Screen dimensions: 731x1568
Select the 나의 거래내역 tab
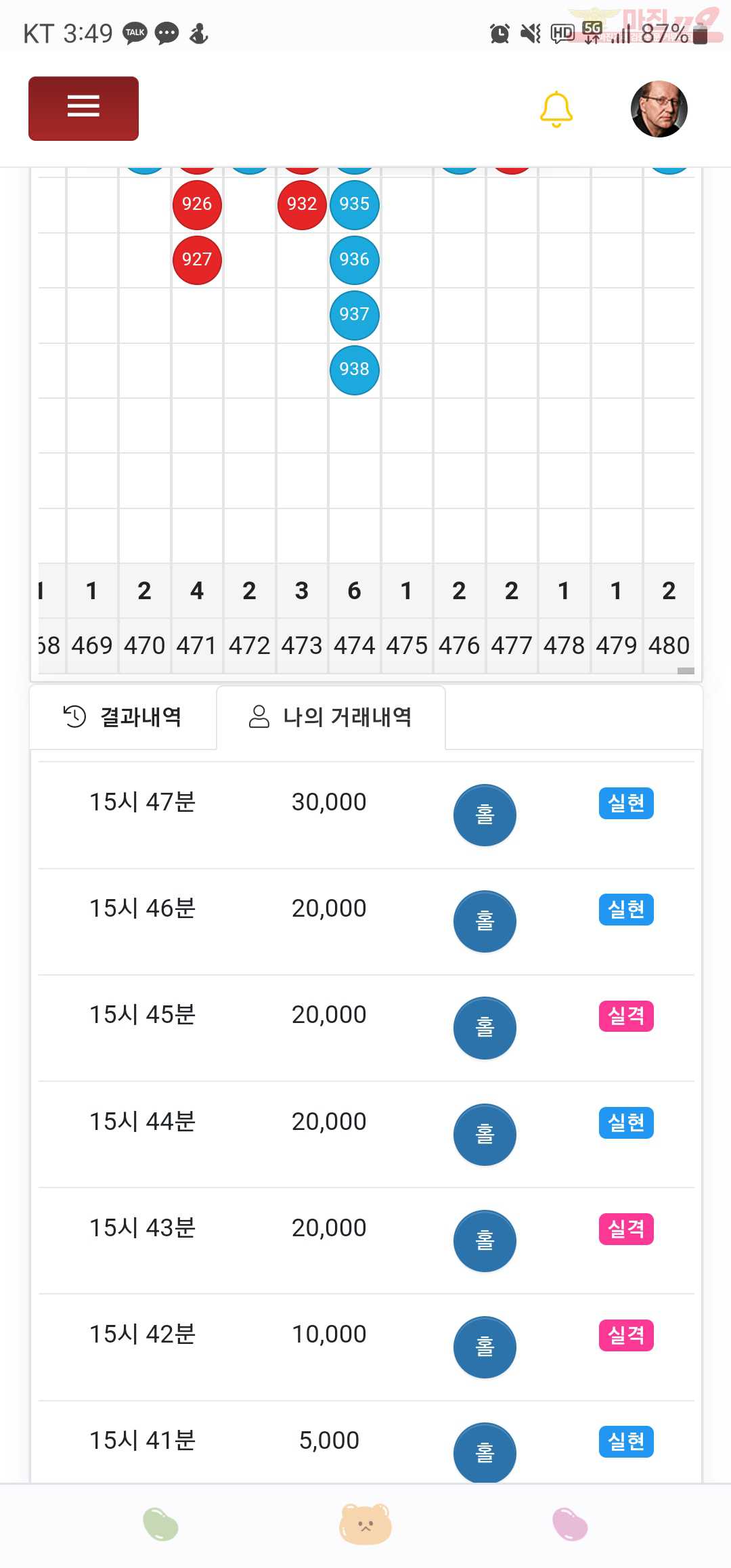click(x=331, y=717)
